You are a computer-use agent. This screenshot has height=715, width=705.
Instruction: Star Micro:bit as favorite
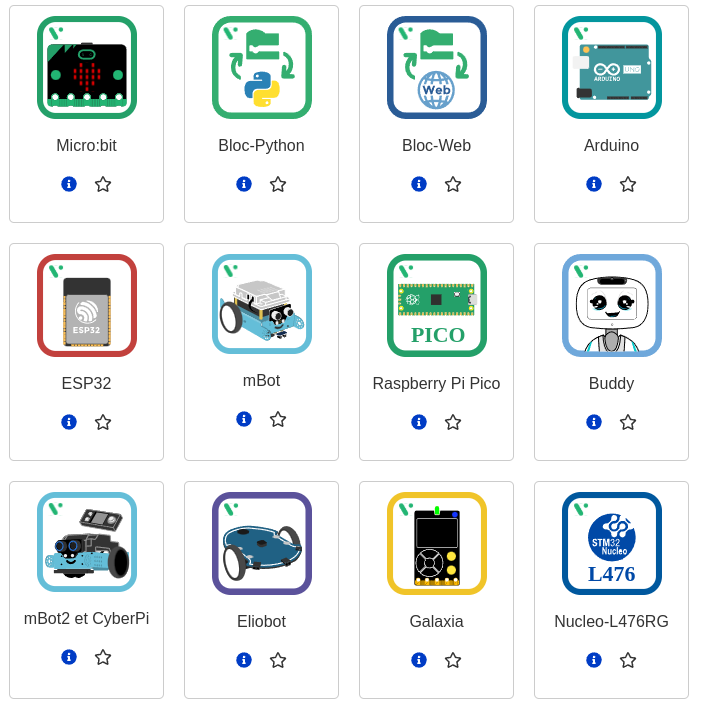(x=103, y=184)
